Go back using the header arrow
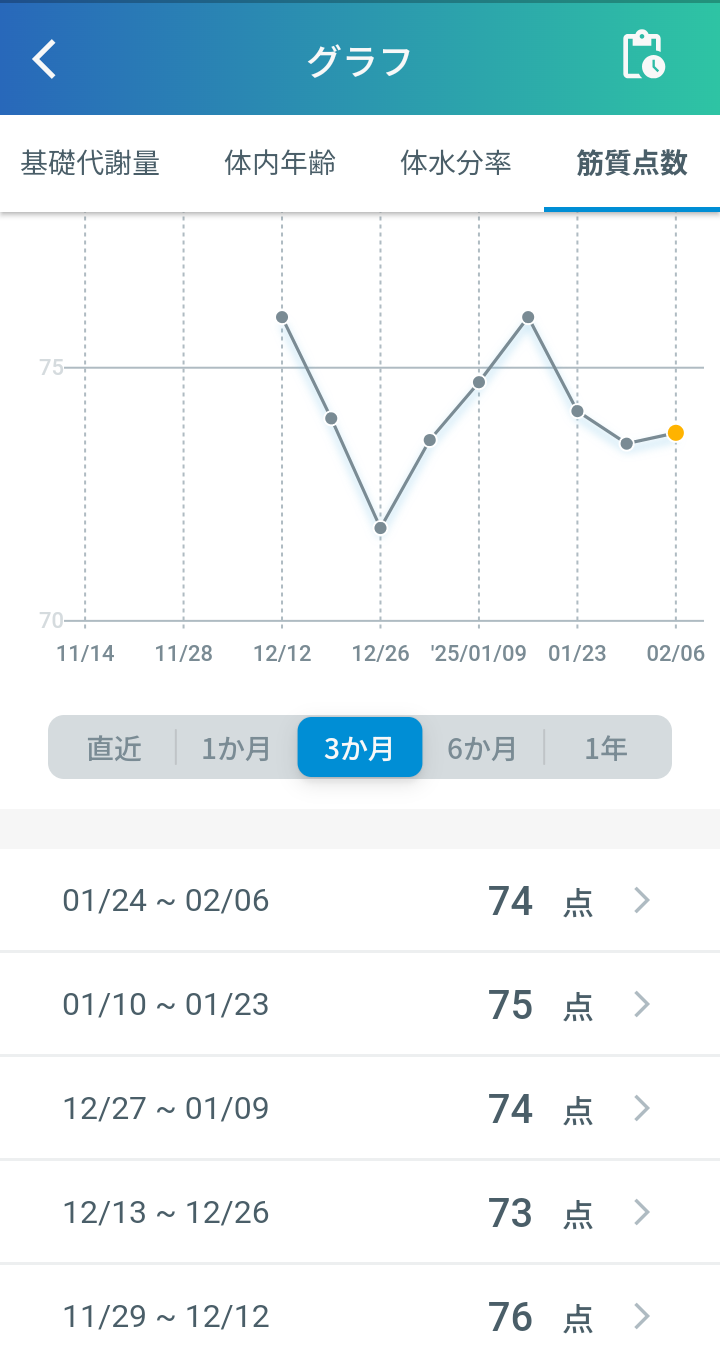 [45, 60]
